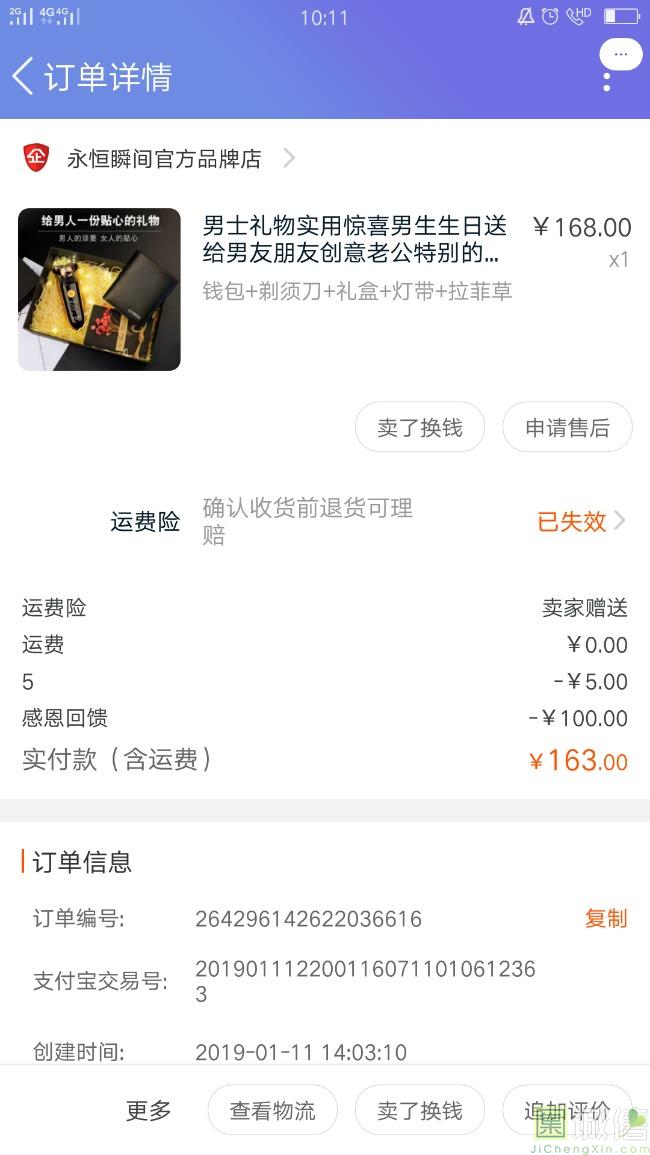
Task: Tap 卖了换钱 beside 查看物流
Action: [420, 1110]
